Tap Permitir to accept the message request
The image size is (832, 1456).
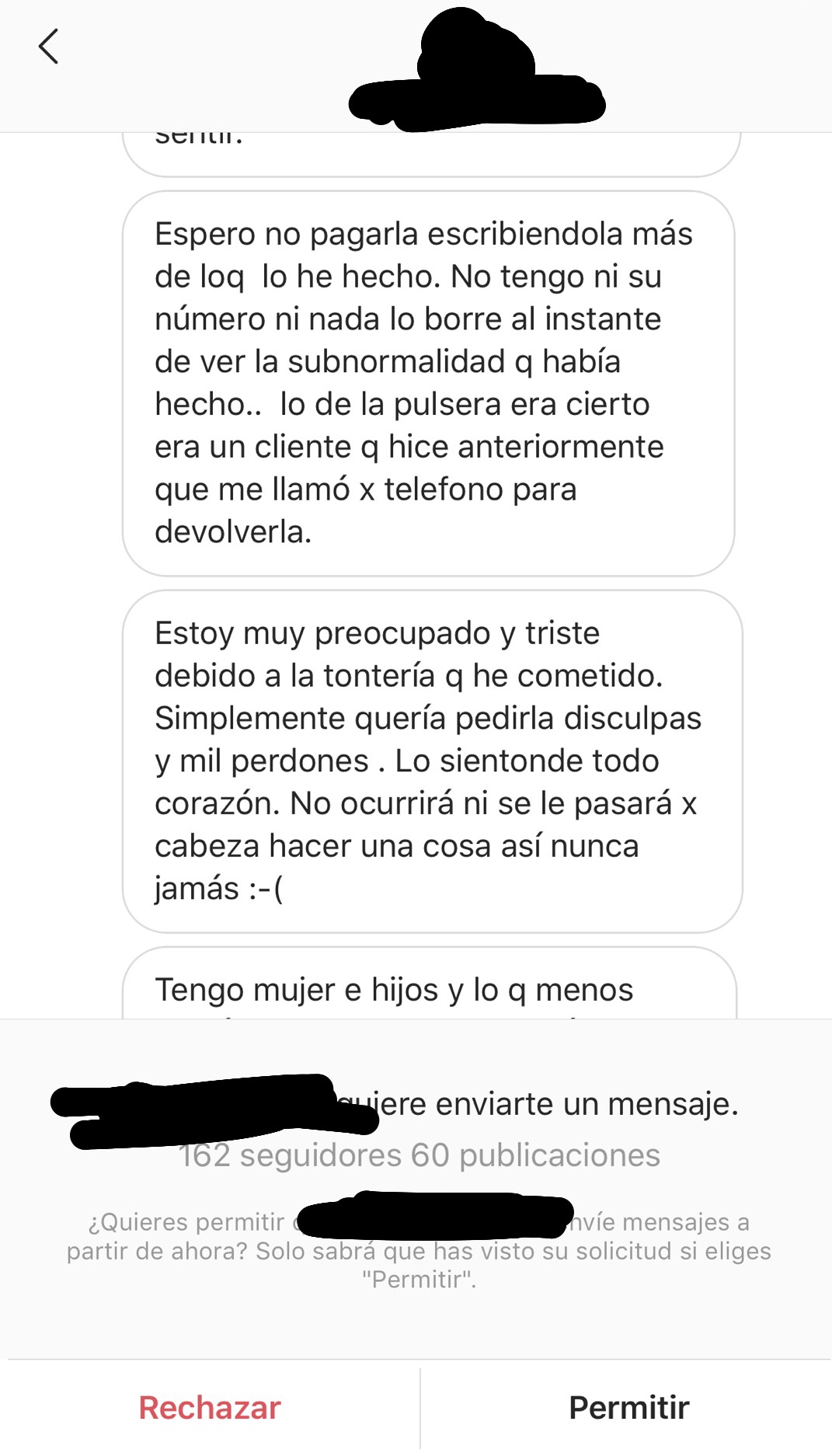click(x=628, y=1407)
